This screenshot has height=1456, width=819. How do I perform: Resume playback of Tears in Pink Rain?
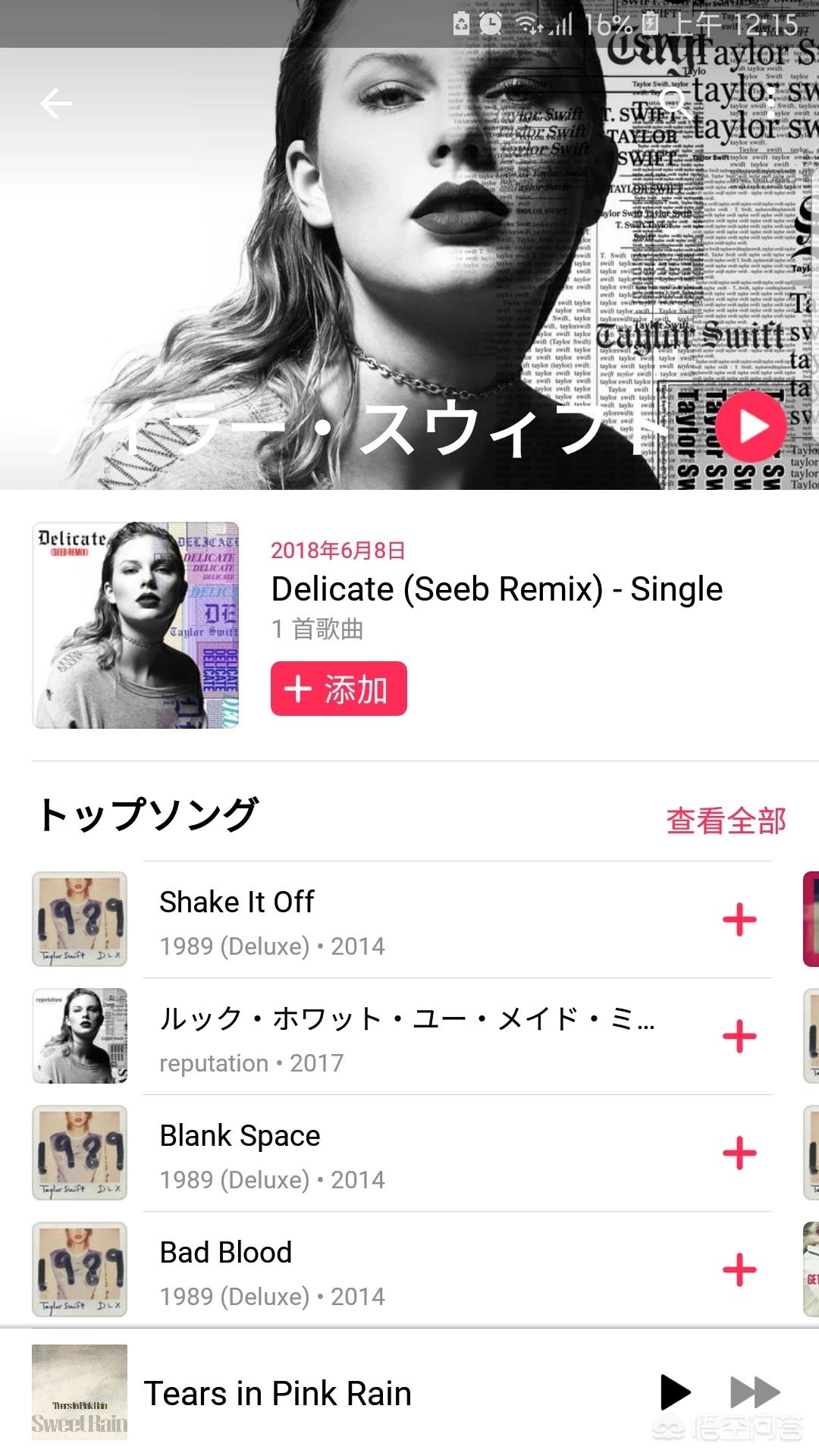click(x=674, y=1392)
